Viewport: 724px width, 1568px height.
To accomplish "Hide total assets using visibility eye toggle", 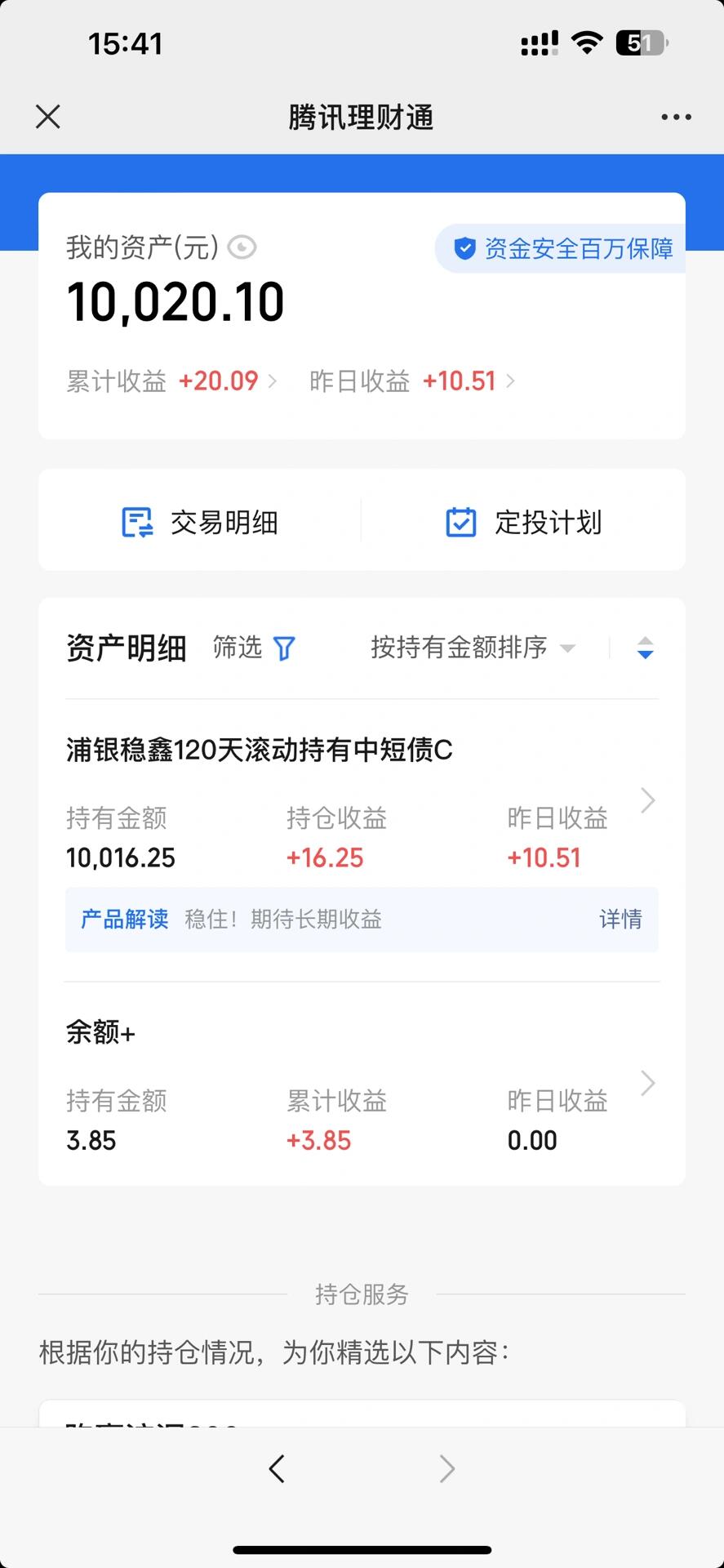I will pyautogui.click(x=242, y=247).
